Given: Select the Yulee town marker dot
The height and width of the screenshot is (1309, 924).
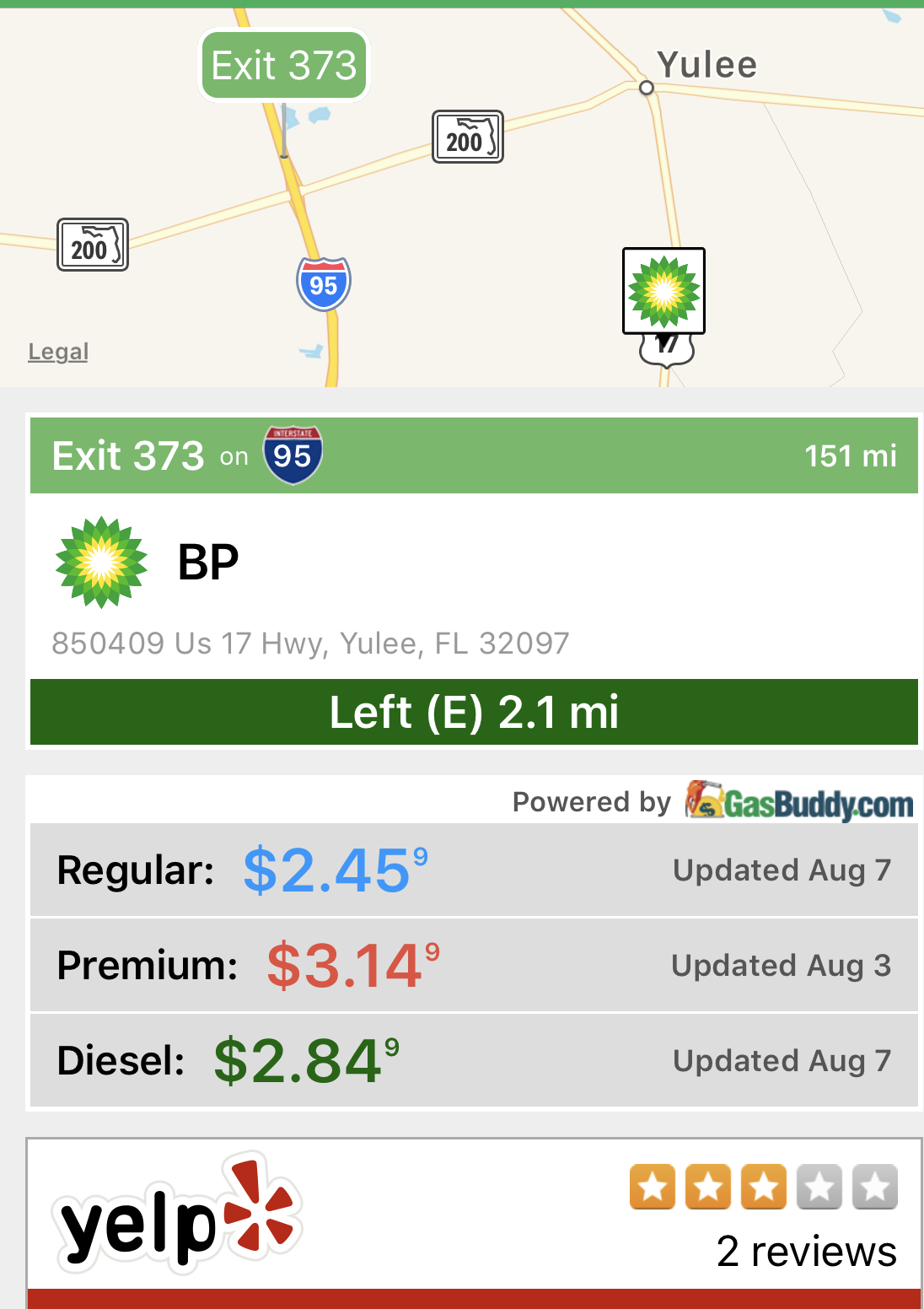Looking at the screenshot, I should coord(646,87).
